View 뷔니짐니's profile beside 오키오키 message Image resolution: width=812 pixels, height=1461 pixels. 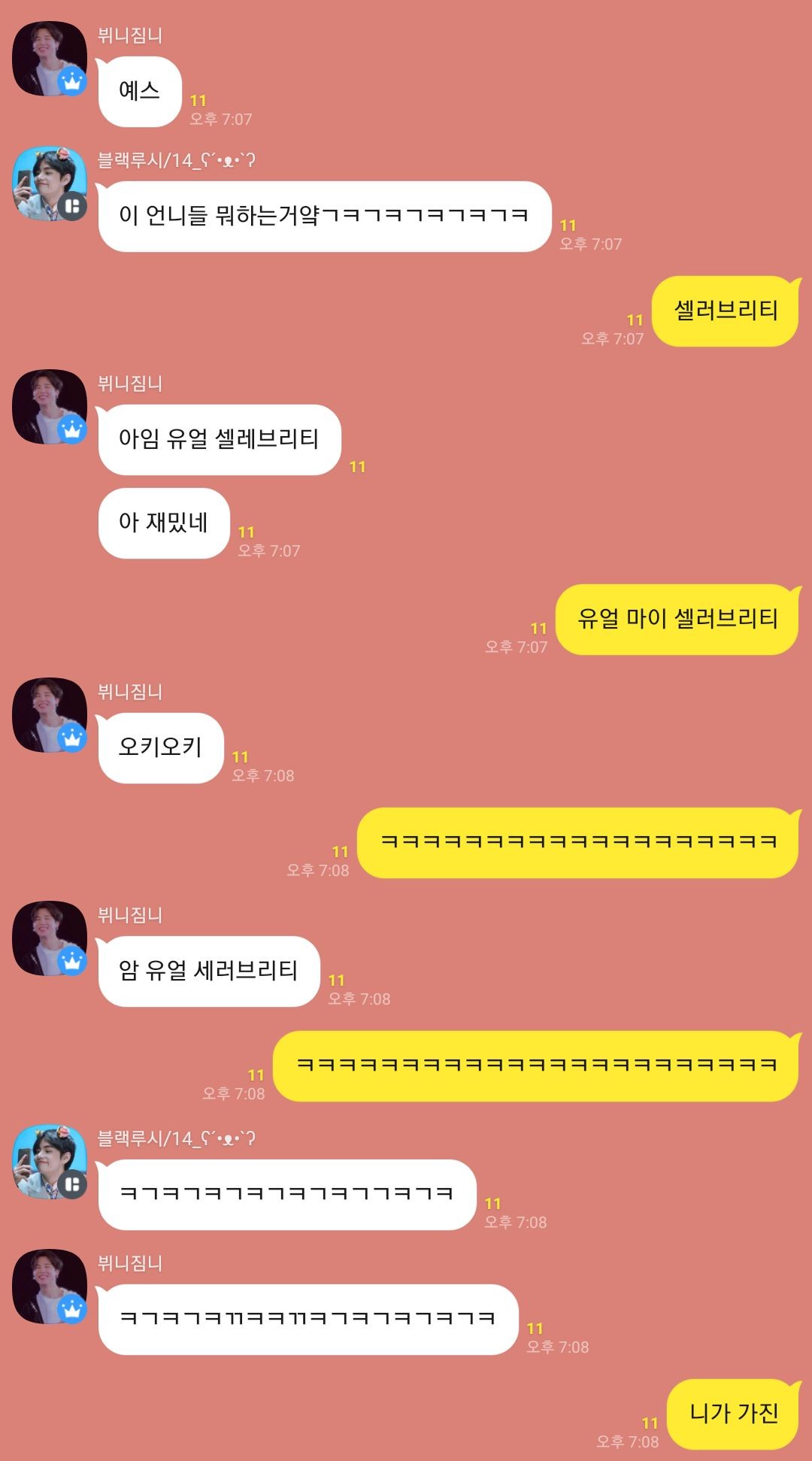click(50, 715)
